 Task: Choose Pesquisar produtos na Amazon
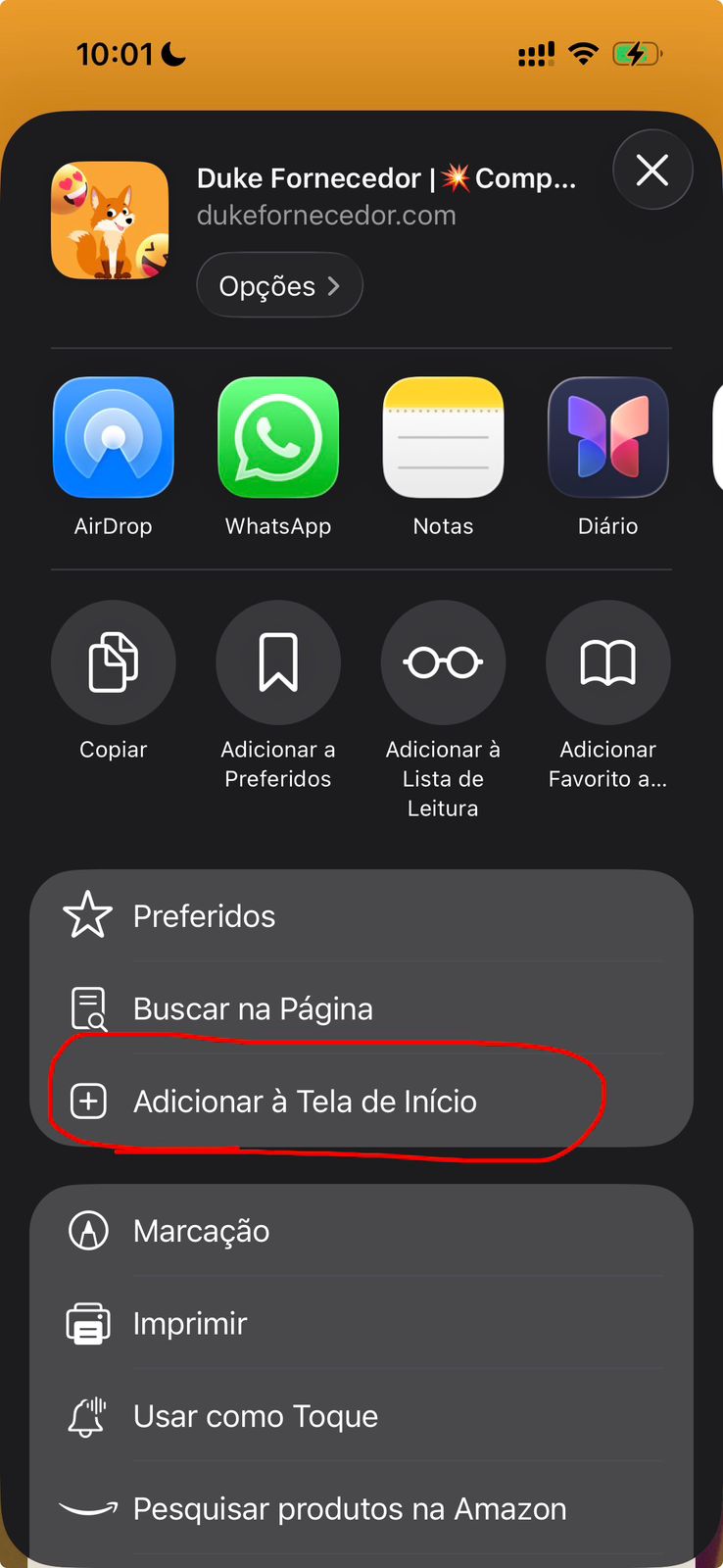click(361, 1509)
